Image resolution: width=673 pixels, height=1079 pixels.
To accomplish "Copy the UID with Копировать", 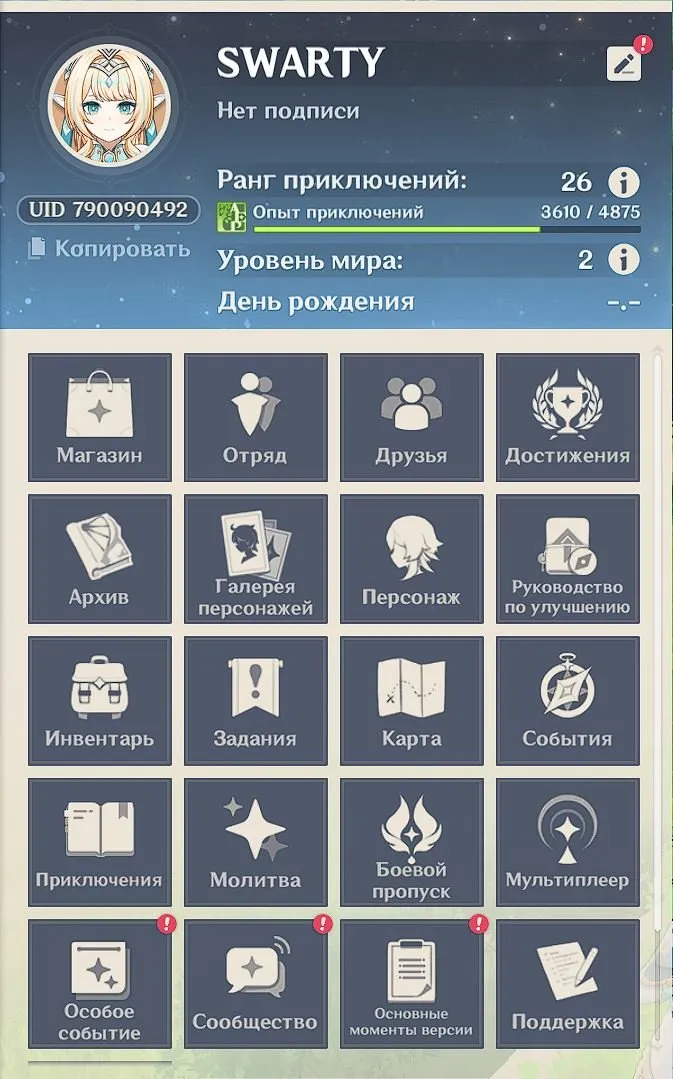I will pyautogui.click(x=110, y=248).
